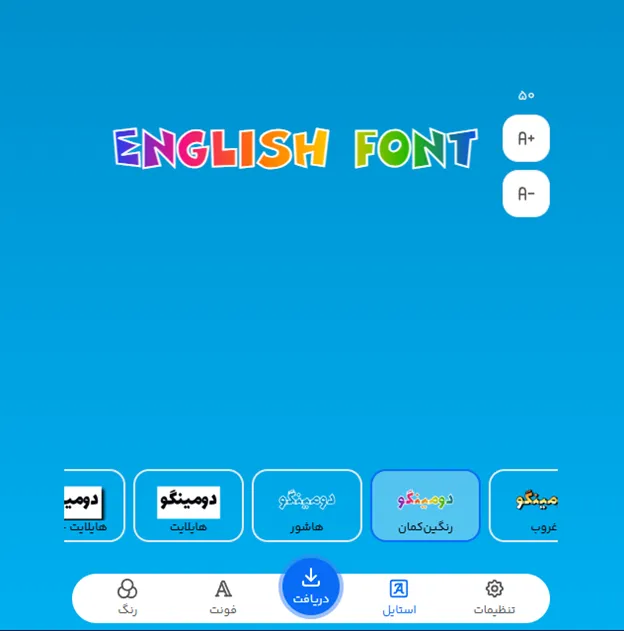The height and width of the screenshot is (631, 624).
Task: Open the تنظیمات settings tab
Action: point(494,597)
